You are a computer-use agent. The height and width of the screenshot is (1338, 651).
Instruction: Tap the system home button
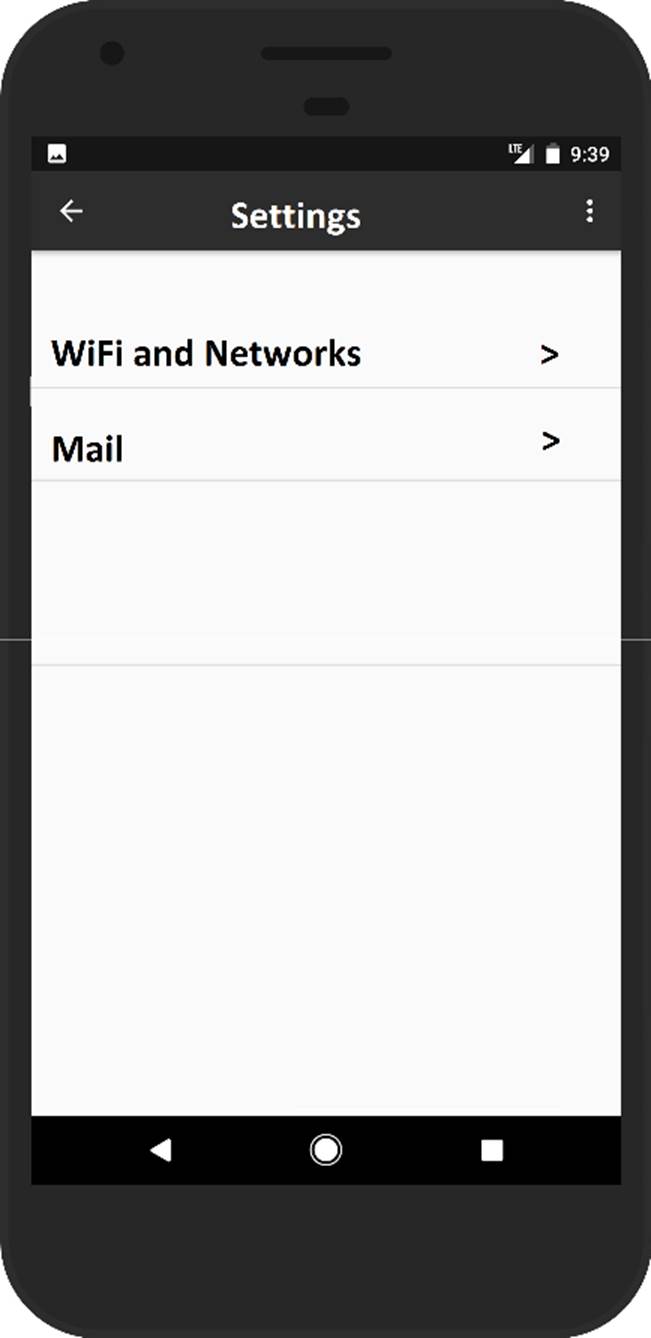tap(325, 1150)
